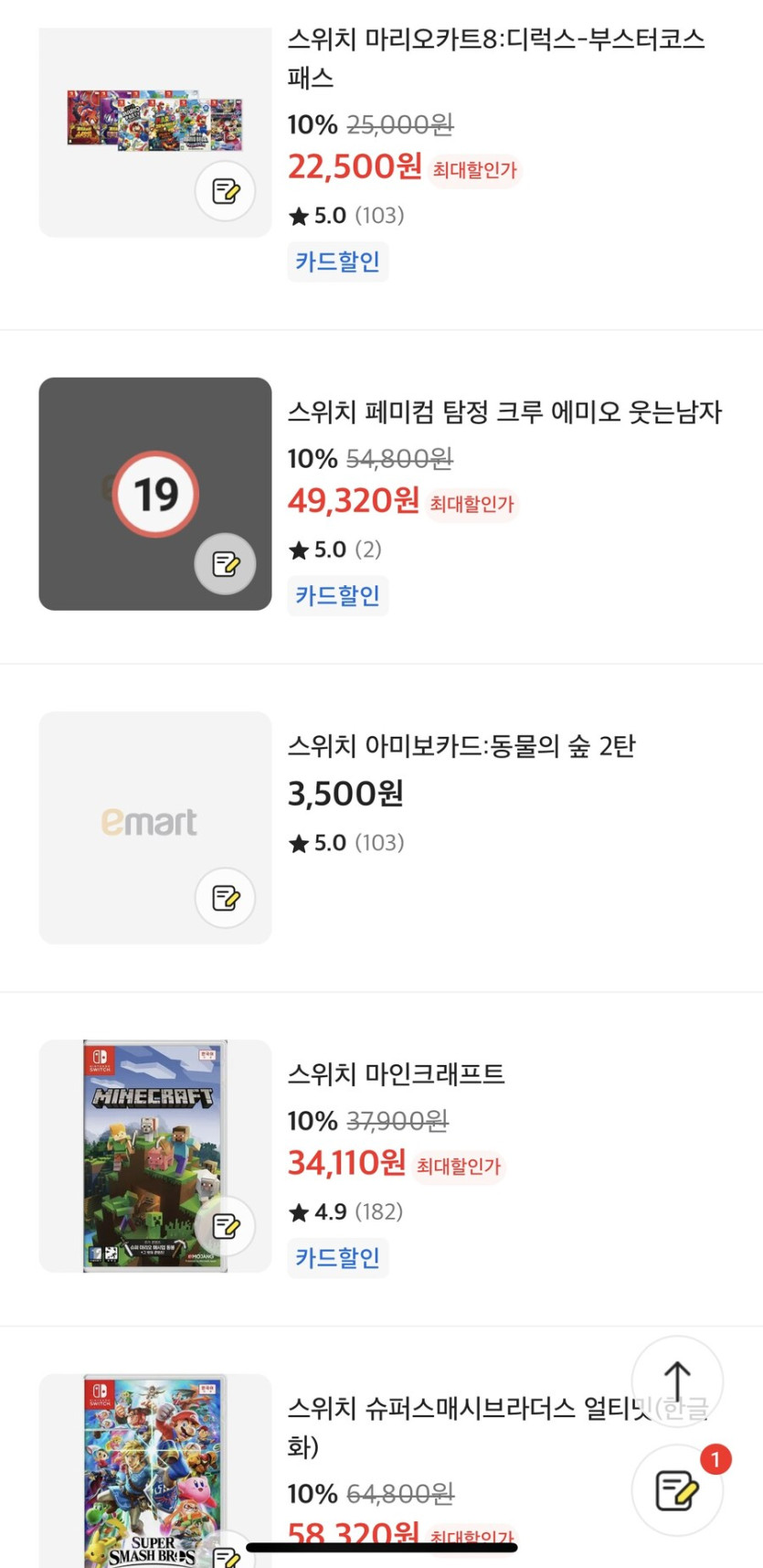
Task: Click the memo icon on Mario Kart 8 product
Action: pyautogui.click(x=225, y=190)
